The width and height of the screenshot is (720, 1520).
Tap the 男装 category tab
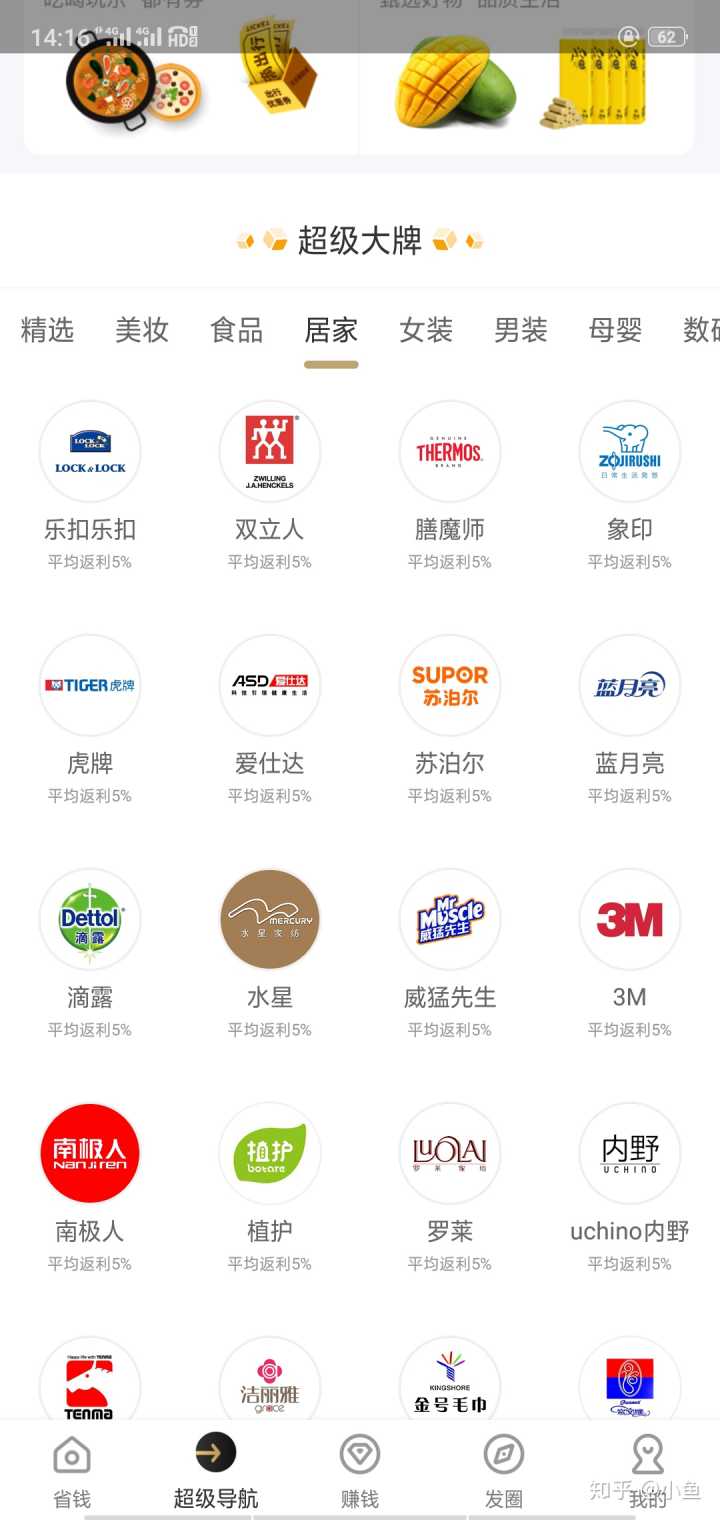(x=521, y=330)
